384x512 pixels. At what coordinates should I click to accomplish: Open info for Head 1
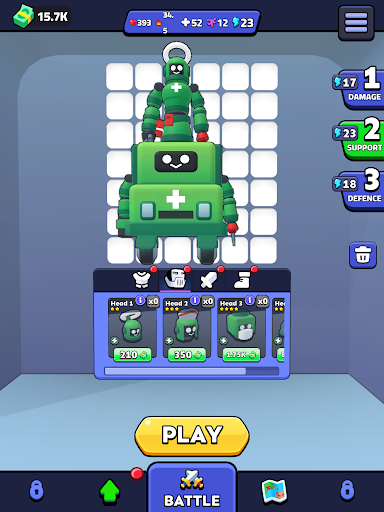[x=140, y=300]
